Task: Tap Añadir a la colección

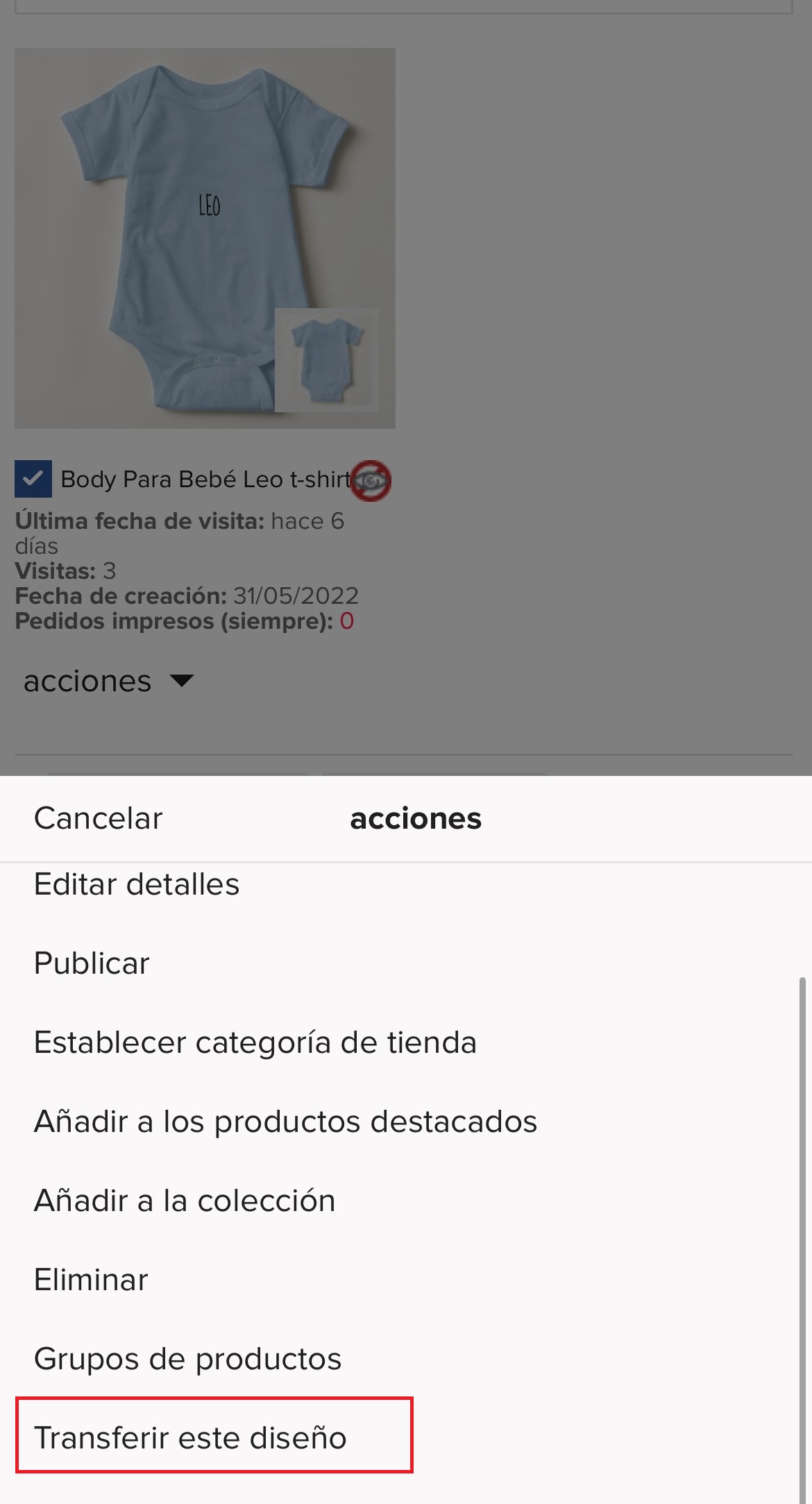Action: [x=185, y=1201]
